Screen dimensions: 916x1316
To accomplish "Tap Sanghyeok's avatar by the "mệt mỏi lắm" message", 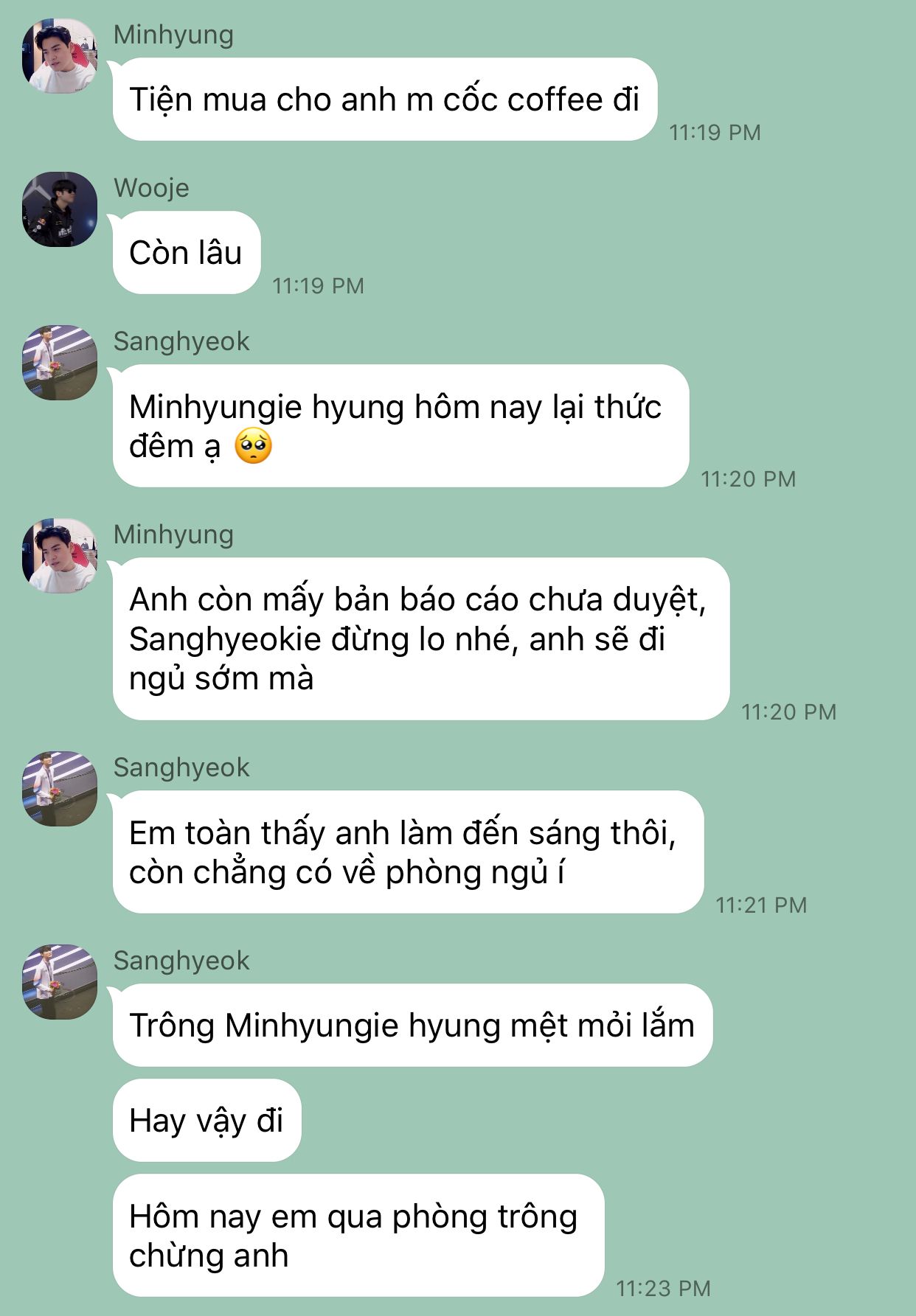I will [60, 982].
